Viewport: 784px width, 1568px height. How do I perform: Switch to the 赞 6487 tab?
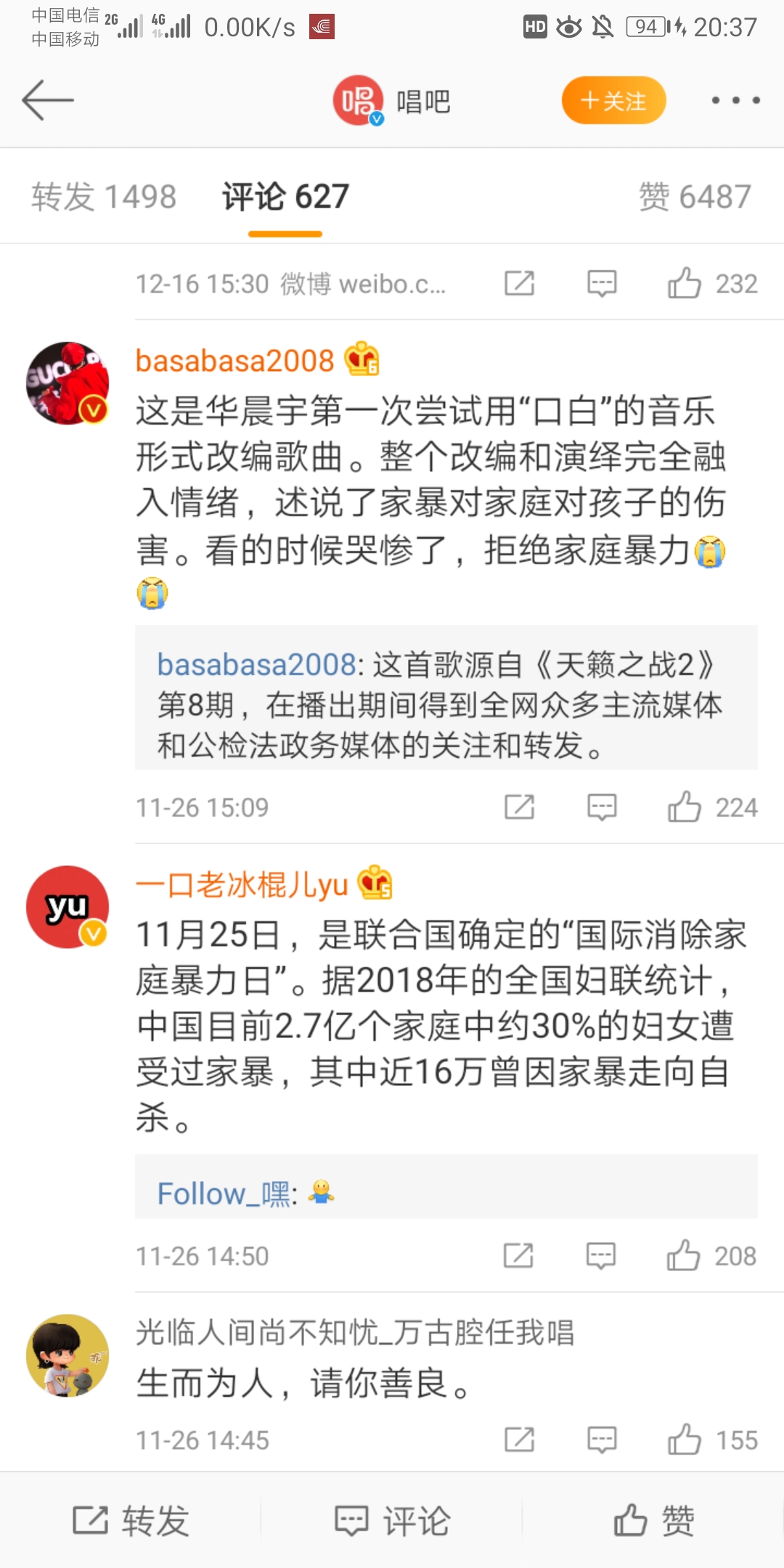coord(695,197)
